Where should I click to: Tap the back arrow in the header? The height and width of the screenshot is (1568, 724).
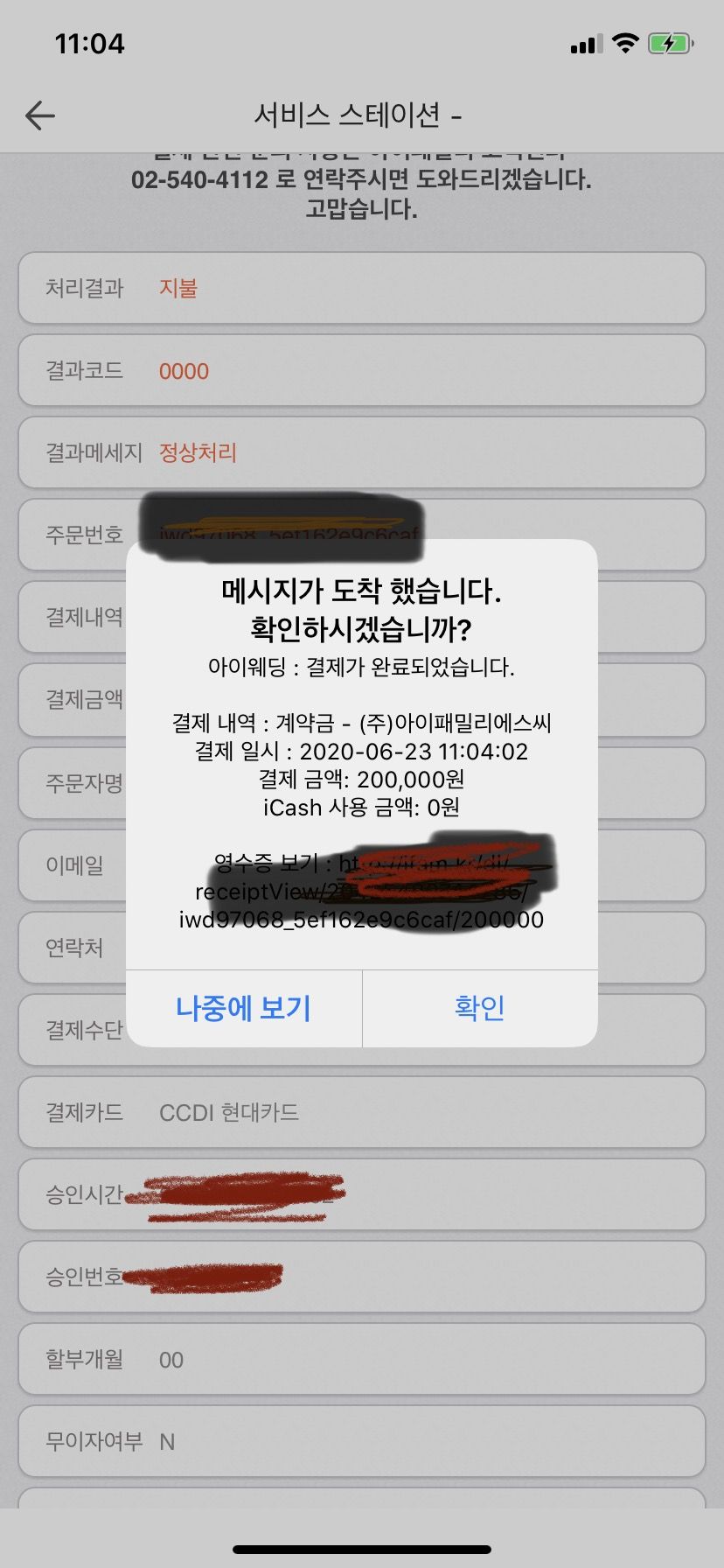[x=40, y=115]
